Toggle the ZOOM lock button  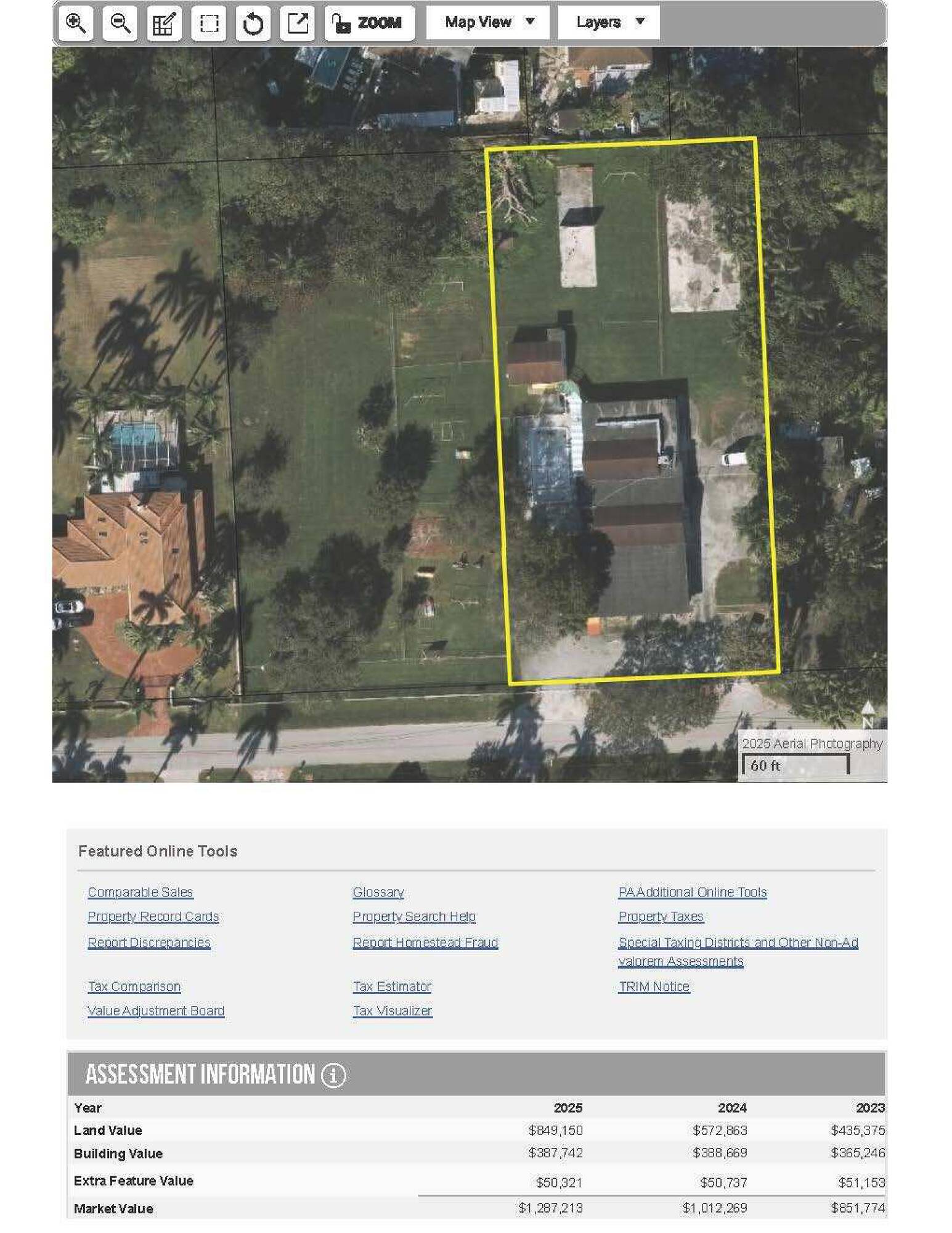tap(370, 23)
